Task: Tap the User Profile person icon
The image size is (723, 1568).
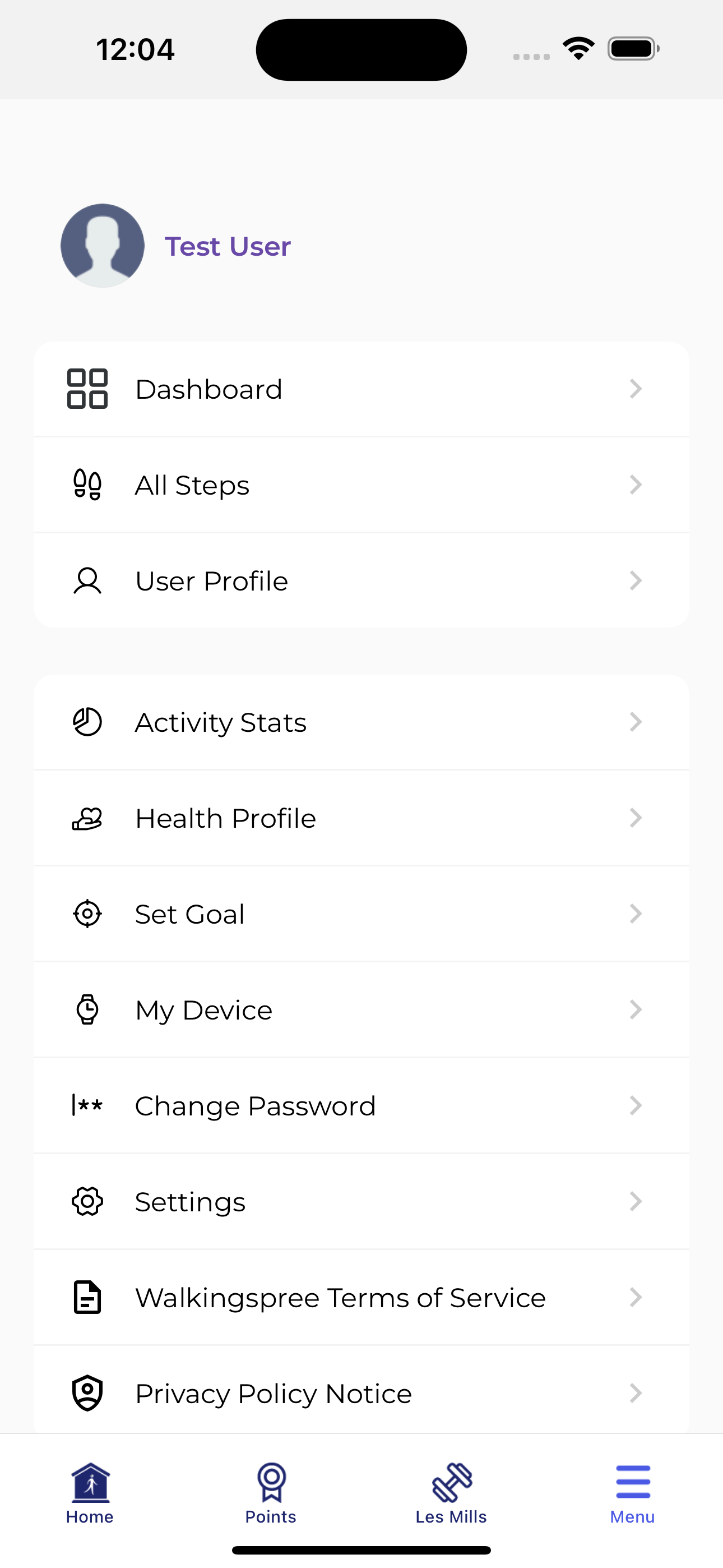Action: 86,580
